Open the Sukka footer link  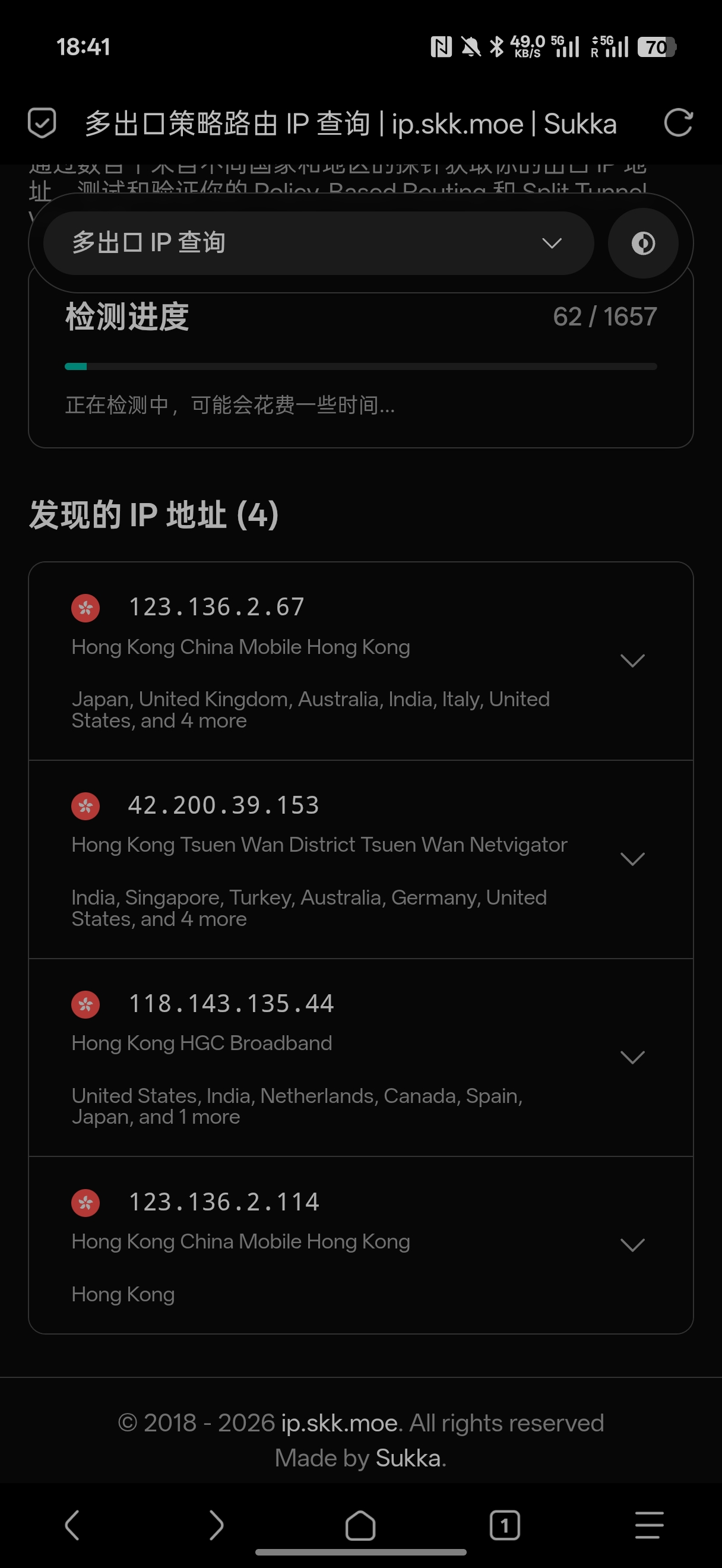[407, 1458]
